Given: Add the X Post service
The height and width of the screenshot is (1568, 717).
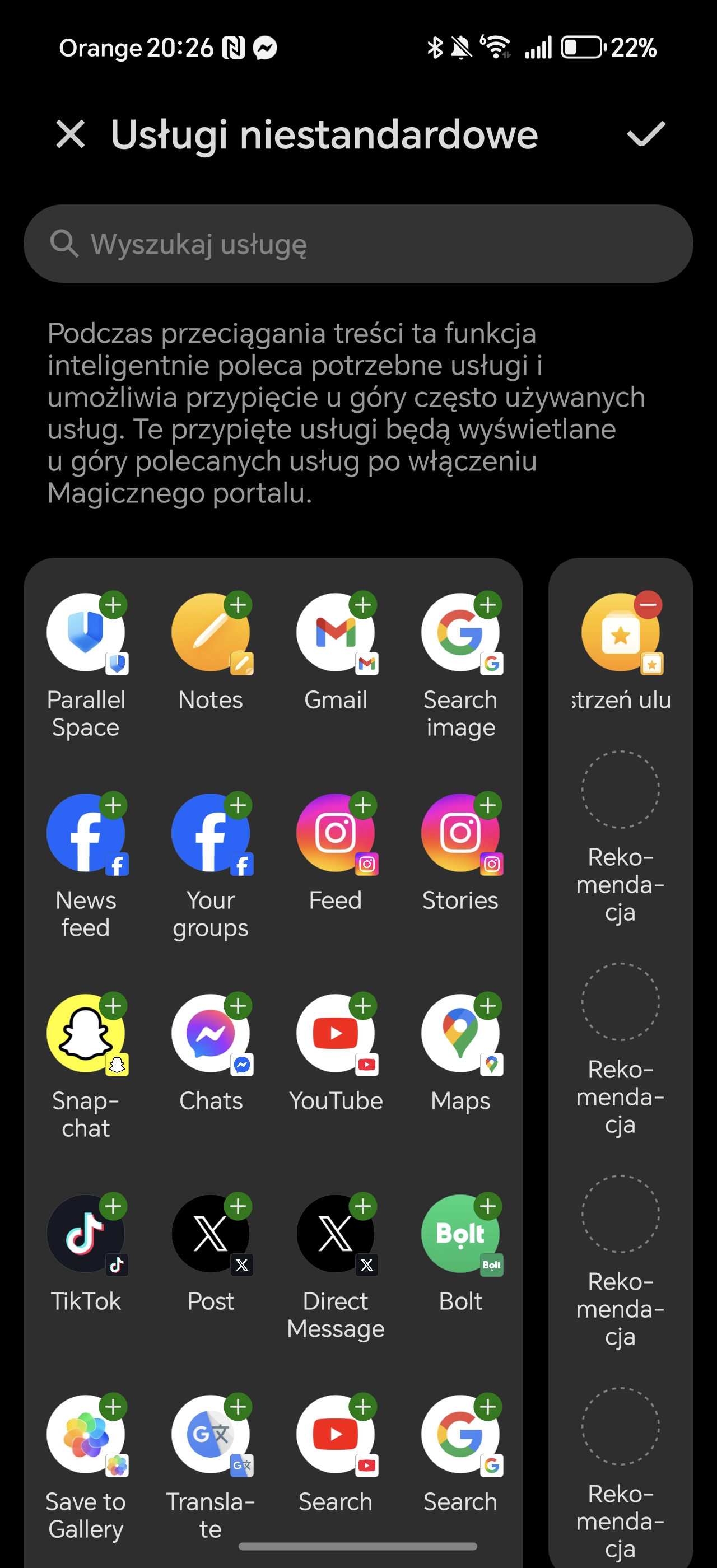Looking at the screenshot, I should tap(238, 1206).
